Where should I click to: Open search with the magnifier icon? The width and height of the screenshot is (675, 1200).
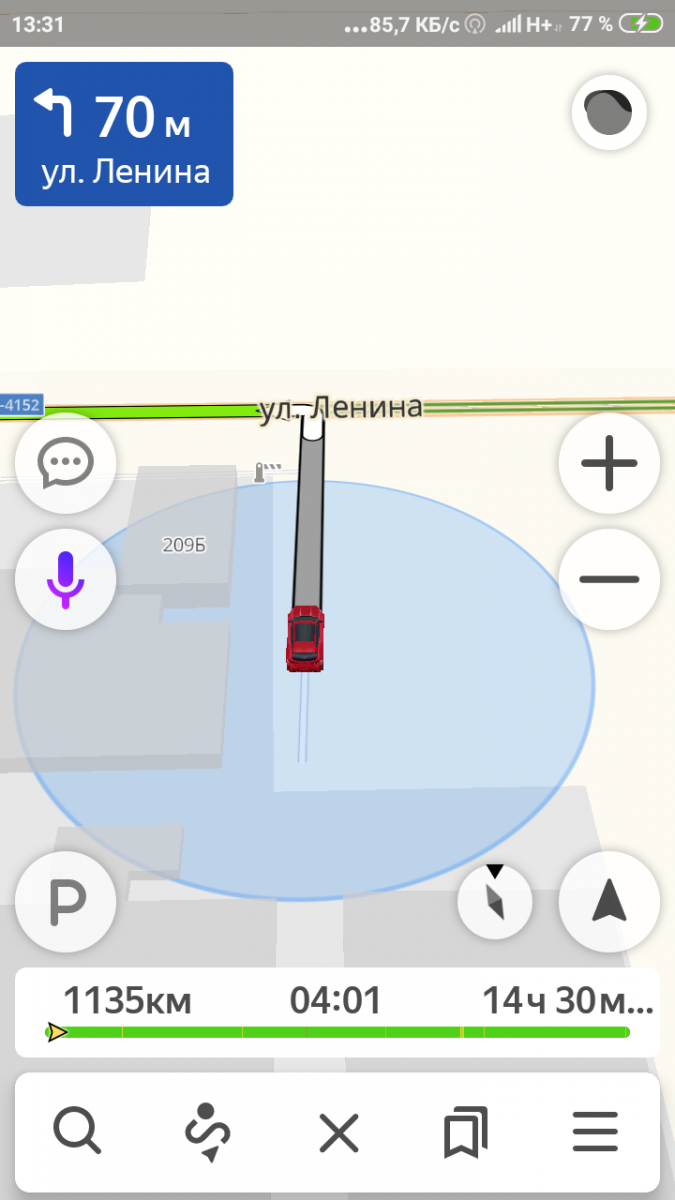pyautogui.click(x=77, y=1133)
